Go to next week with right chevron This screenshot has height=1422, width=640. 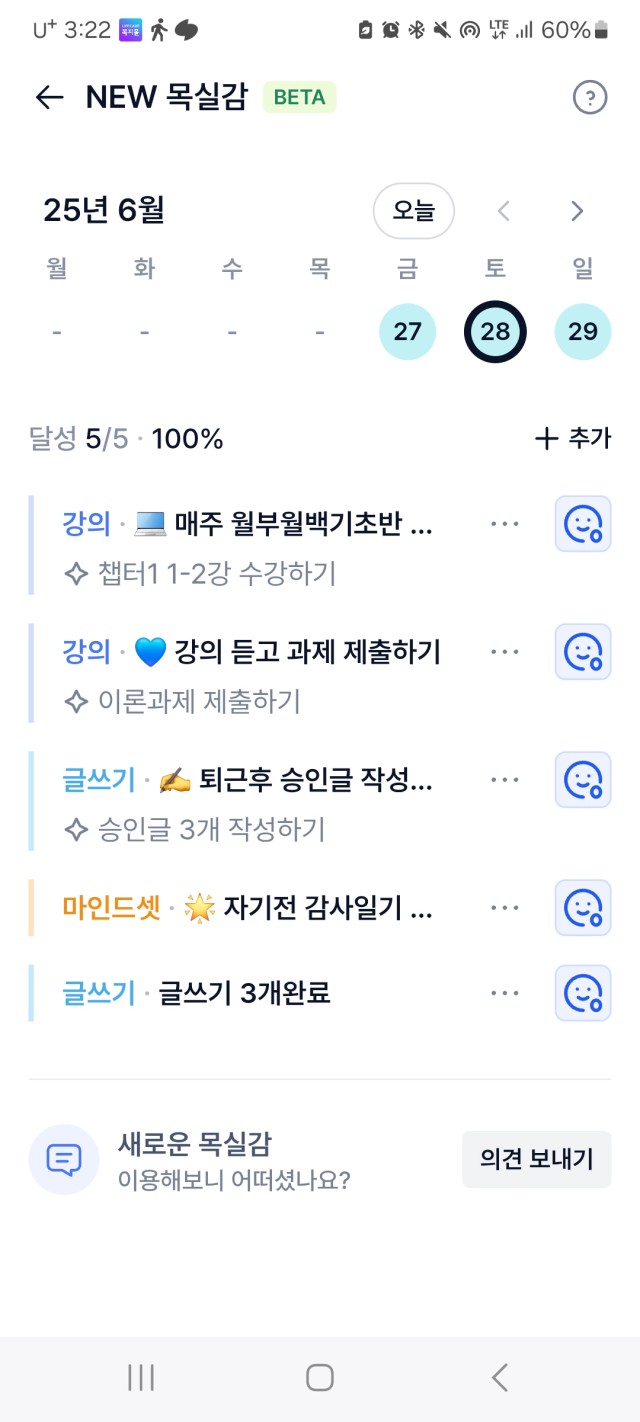pos(577,211)
